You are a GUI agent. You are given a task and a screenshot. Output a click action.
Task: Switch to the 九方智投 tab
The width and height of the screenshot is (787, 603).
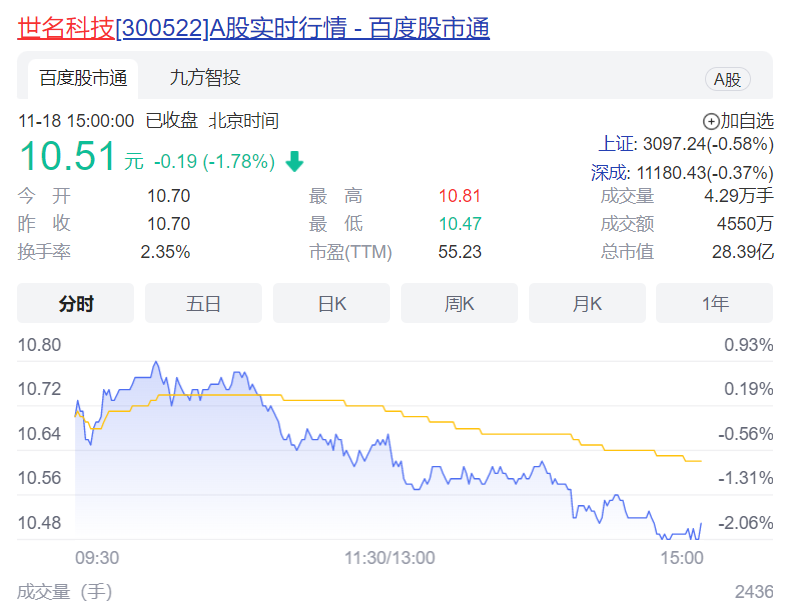(205, 79)
